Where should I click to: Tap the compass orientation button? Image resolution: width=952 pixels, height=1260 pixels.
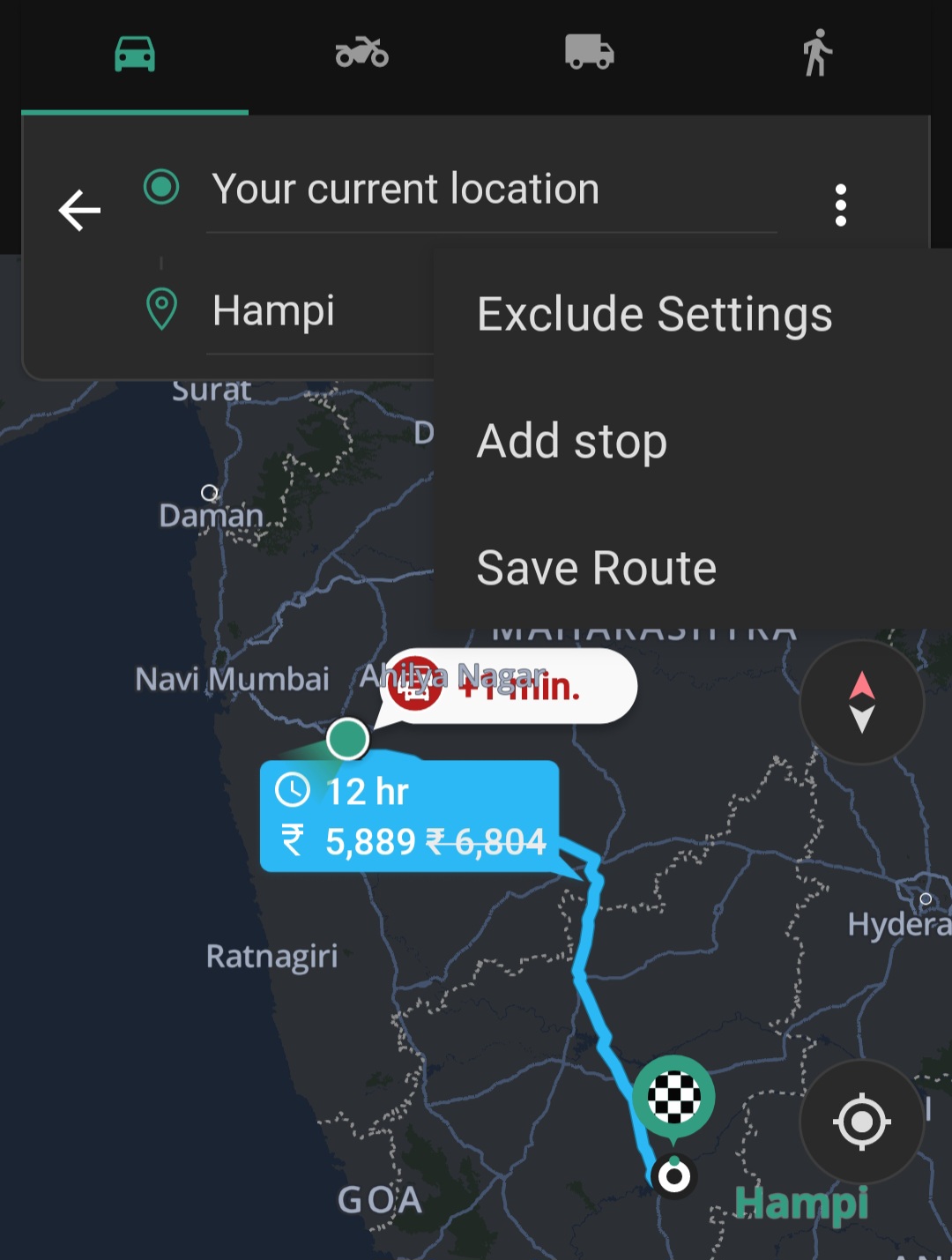(x=861, y=702)
